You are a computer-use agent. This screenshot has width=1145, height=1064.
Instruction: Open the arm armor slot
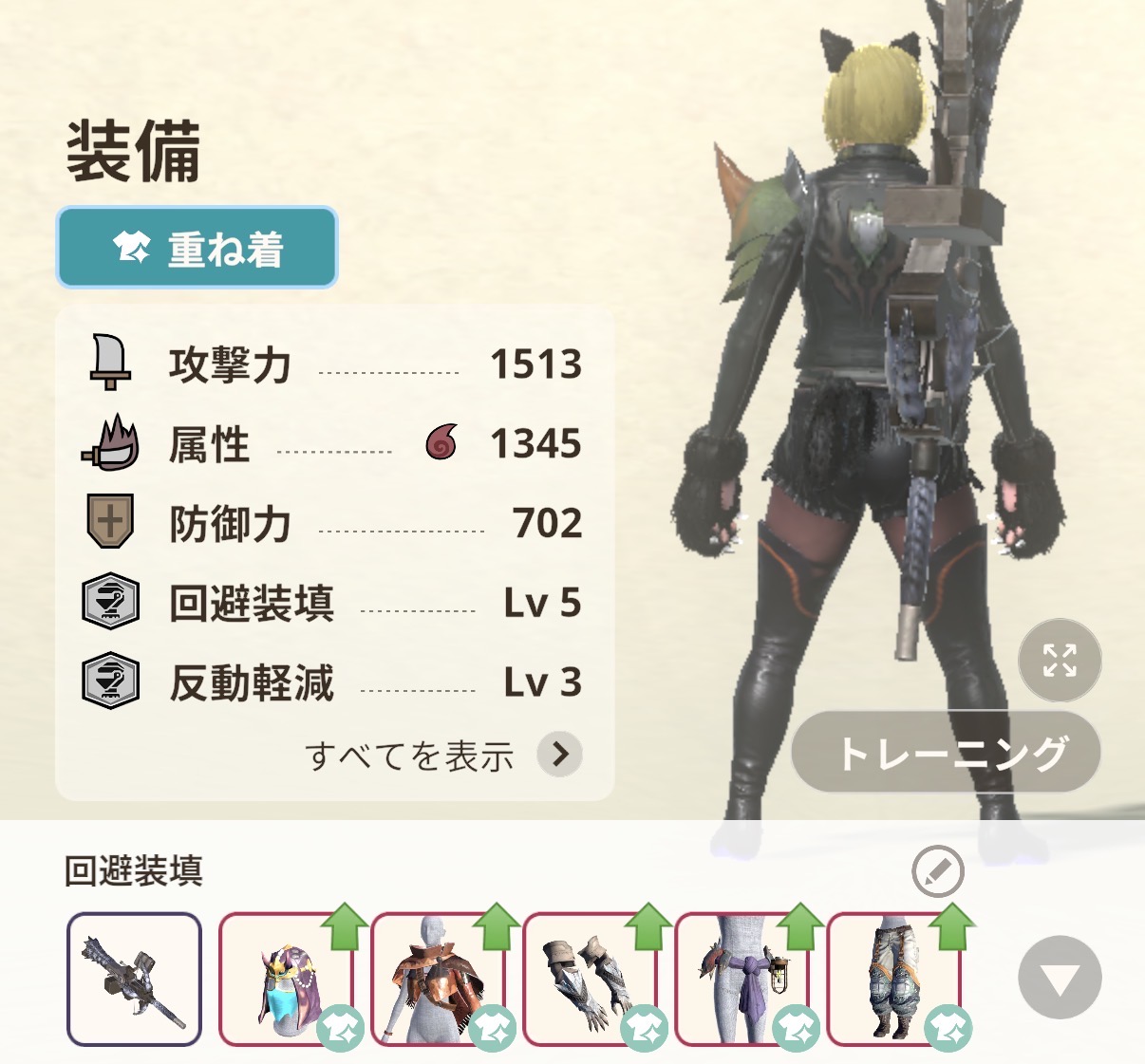[x=591, y=980]
